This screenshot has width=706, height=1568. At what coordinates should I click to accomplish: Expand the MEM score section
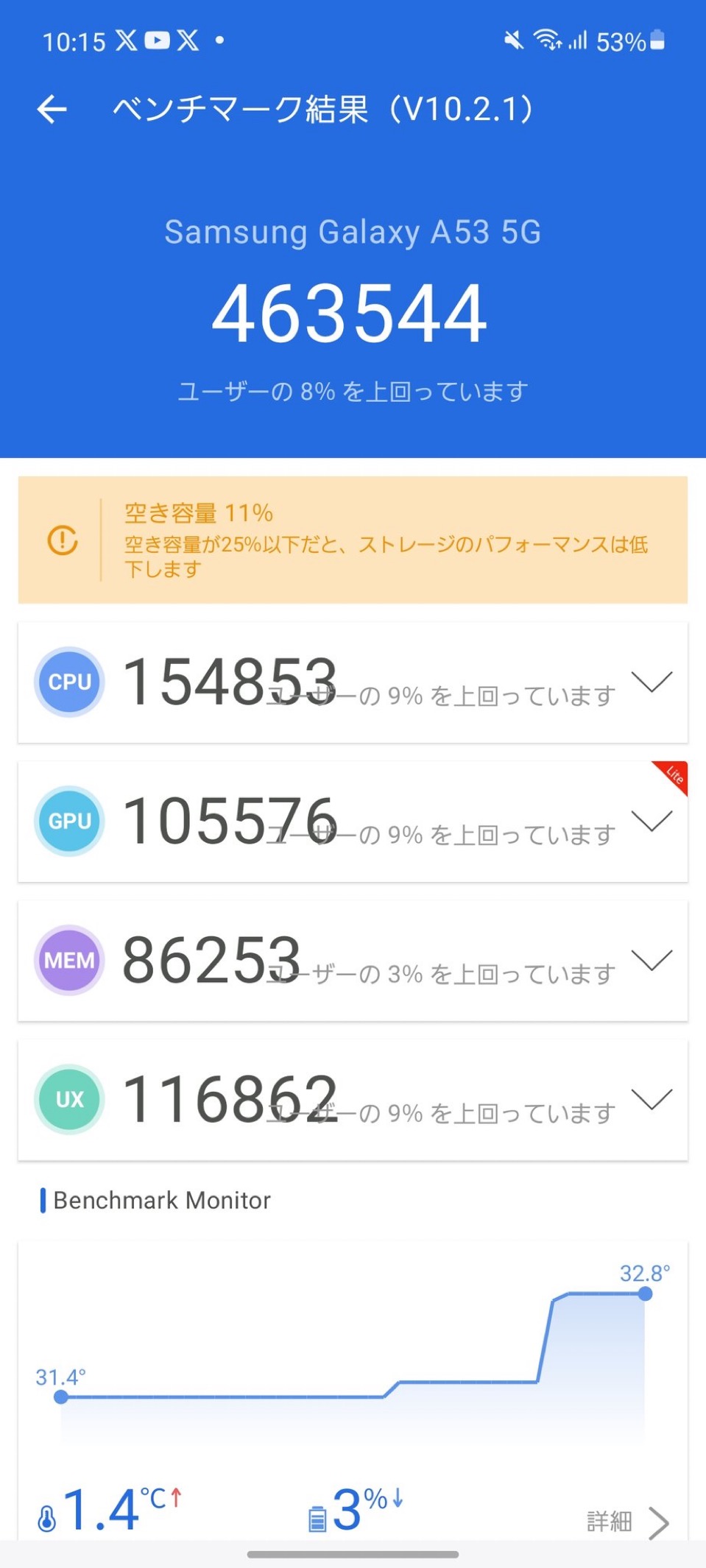pyautogui.click(x=652, y=960)
